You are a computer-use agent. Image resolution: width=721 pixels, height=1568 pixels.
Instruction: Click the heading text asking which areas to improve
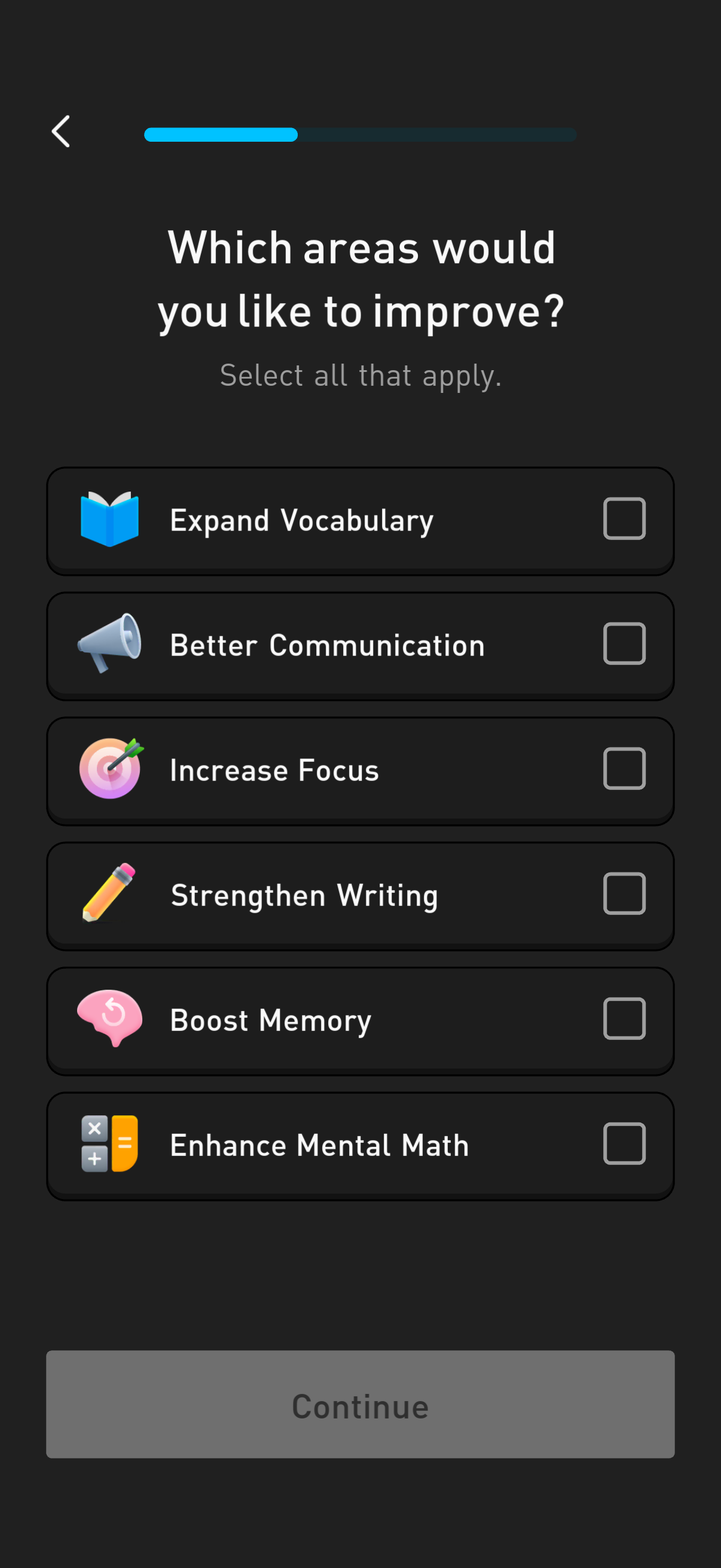click(361, 279)
